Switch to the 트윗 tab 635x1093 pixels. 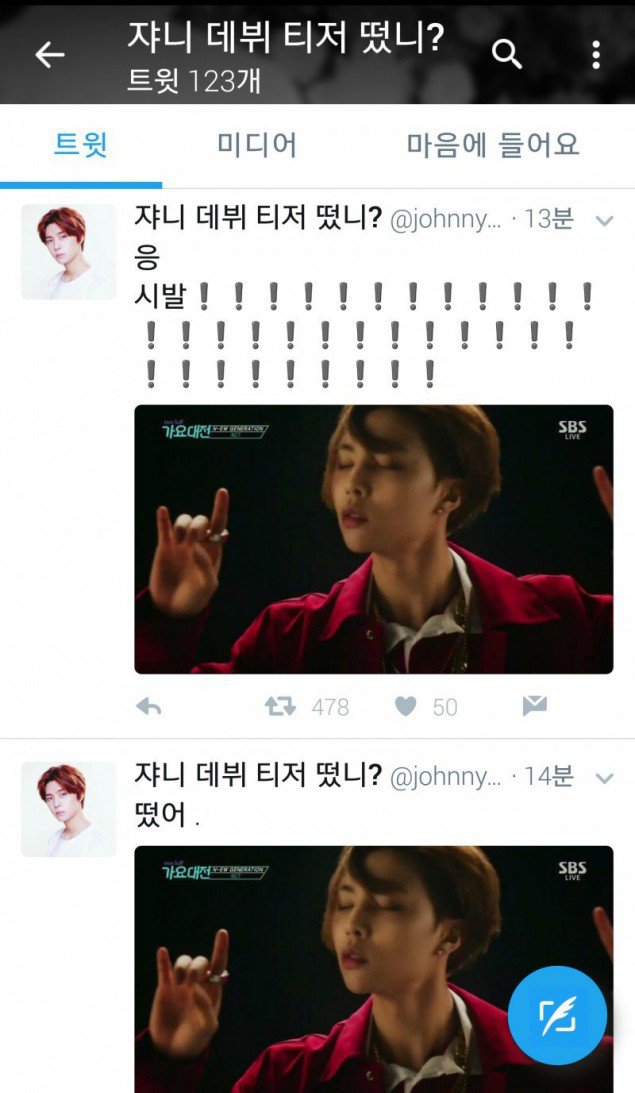coord(81,145)
